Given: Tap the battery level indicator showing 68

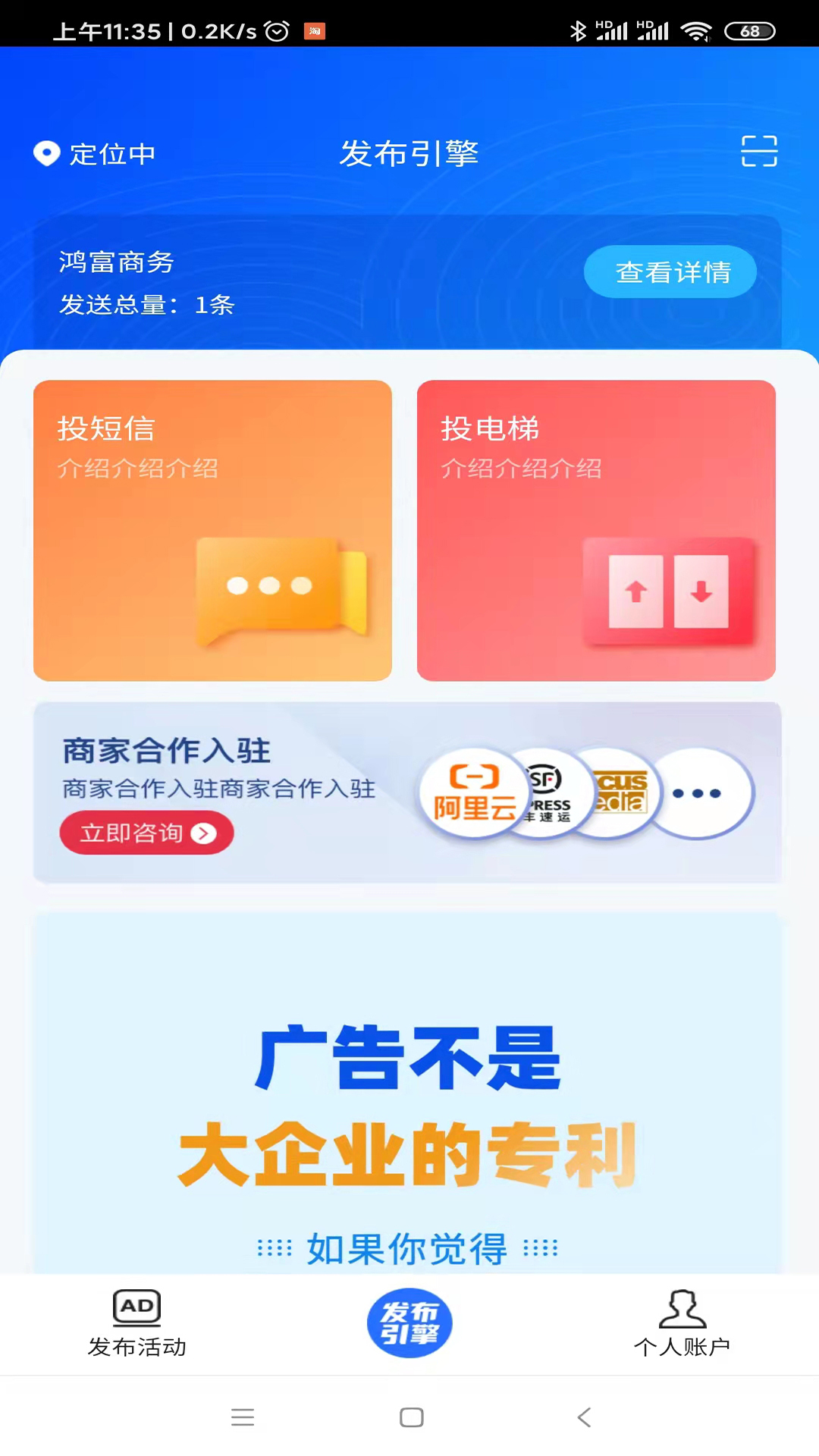Looking at the screenshot, I should click(x=750, y=30).
